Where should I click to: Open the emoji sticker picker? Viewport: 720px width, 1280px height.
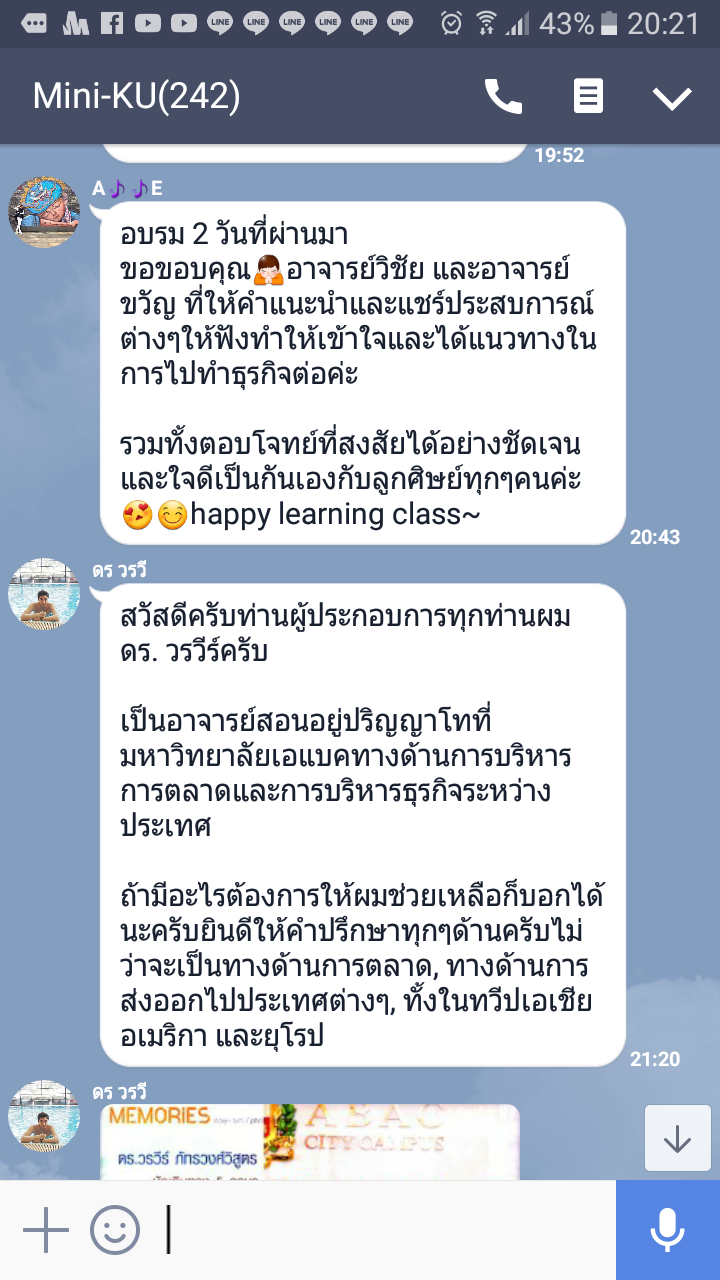115,1230
